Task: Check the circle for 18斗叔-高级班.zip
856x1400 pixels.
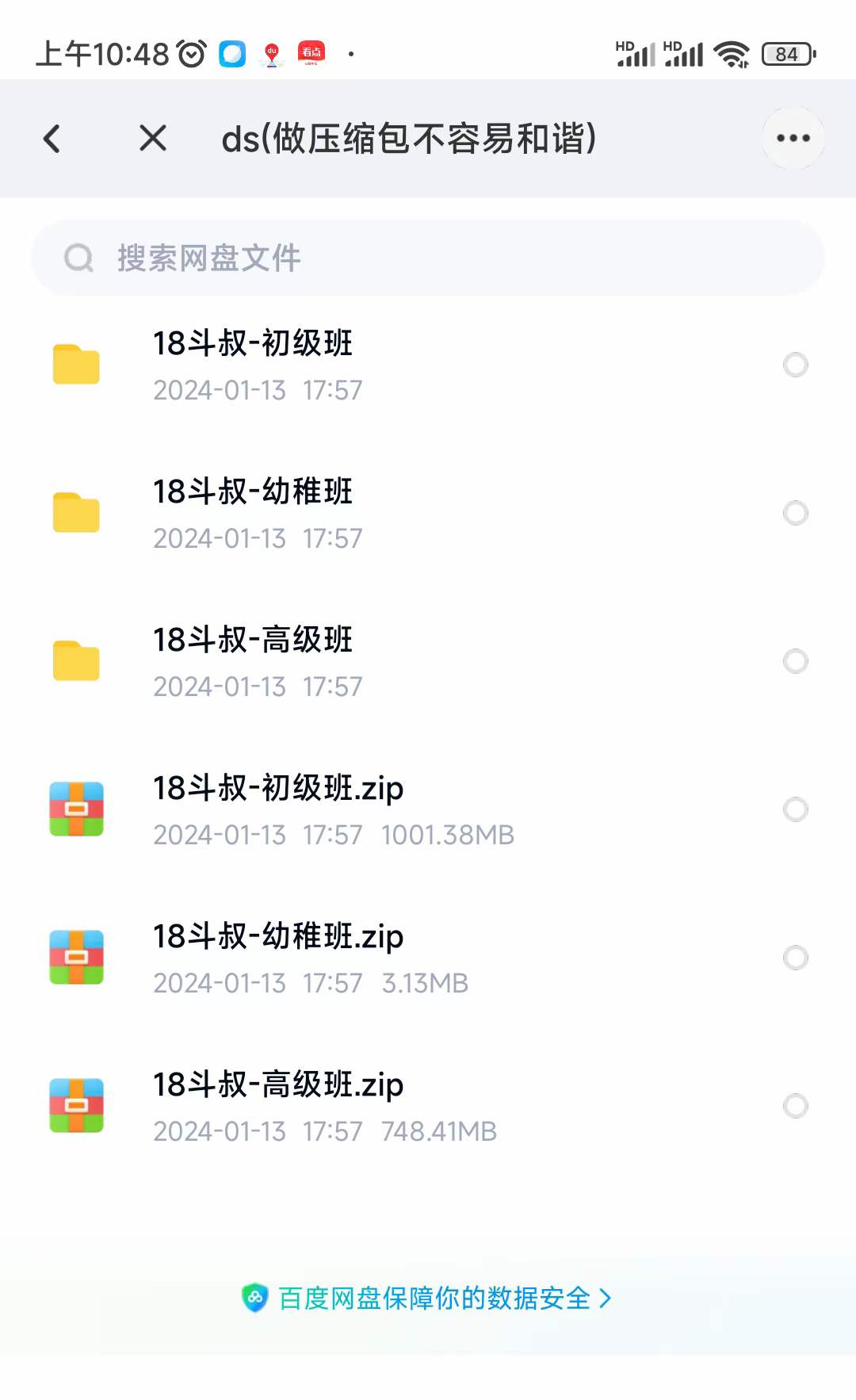Action: [795, 1106]
